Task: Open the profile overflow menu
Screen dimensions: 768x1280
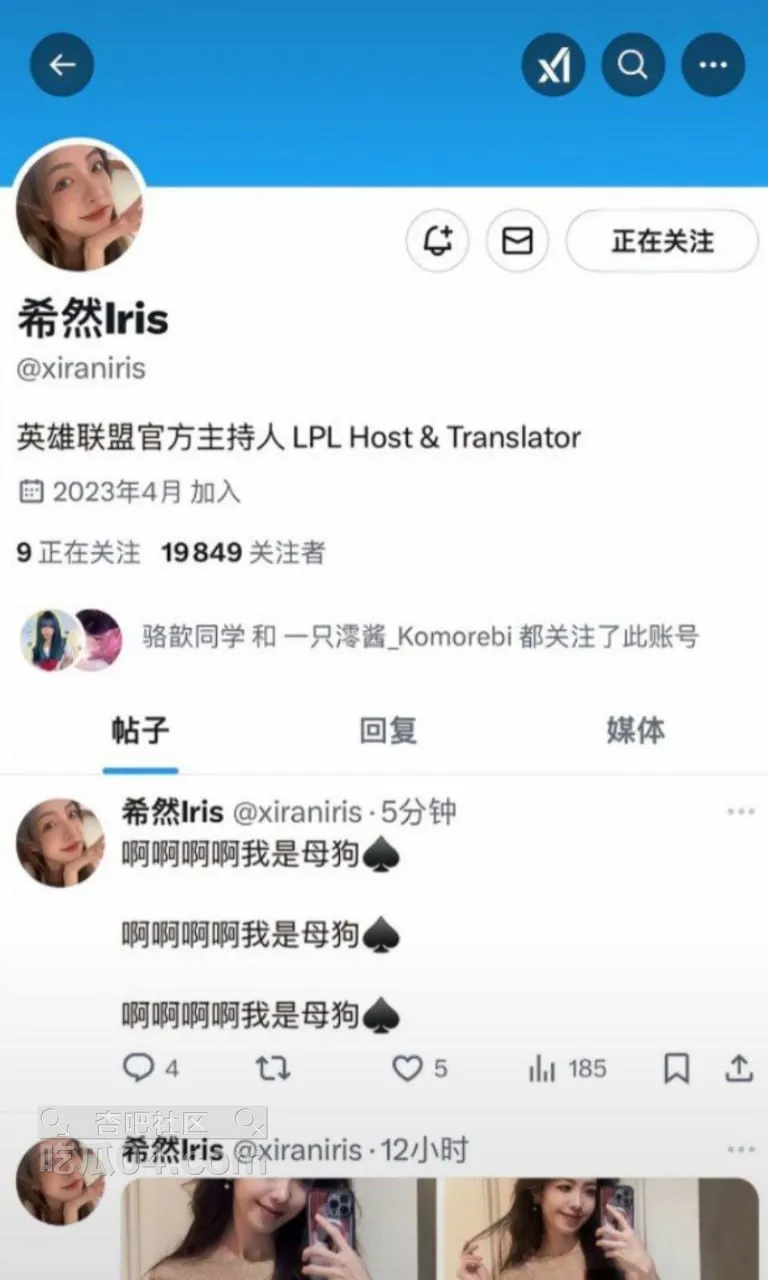Action: 713,65
